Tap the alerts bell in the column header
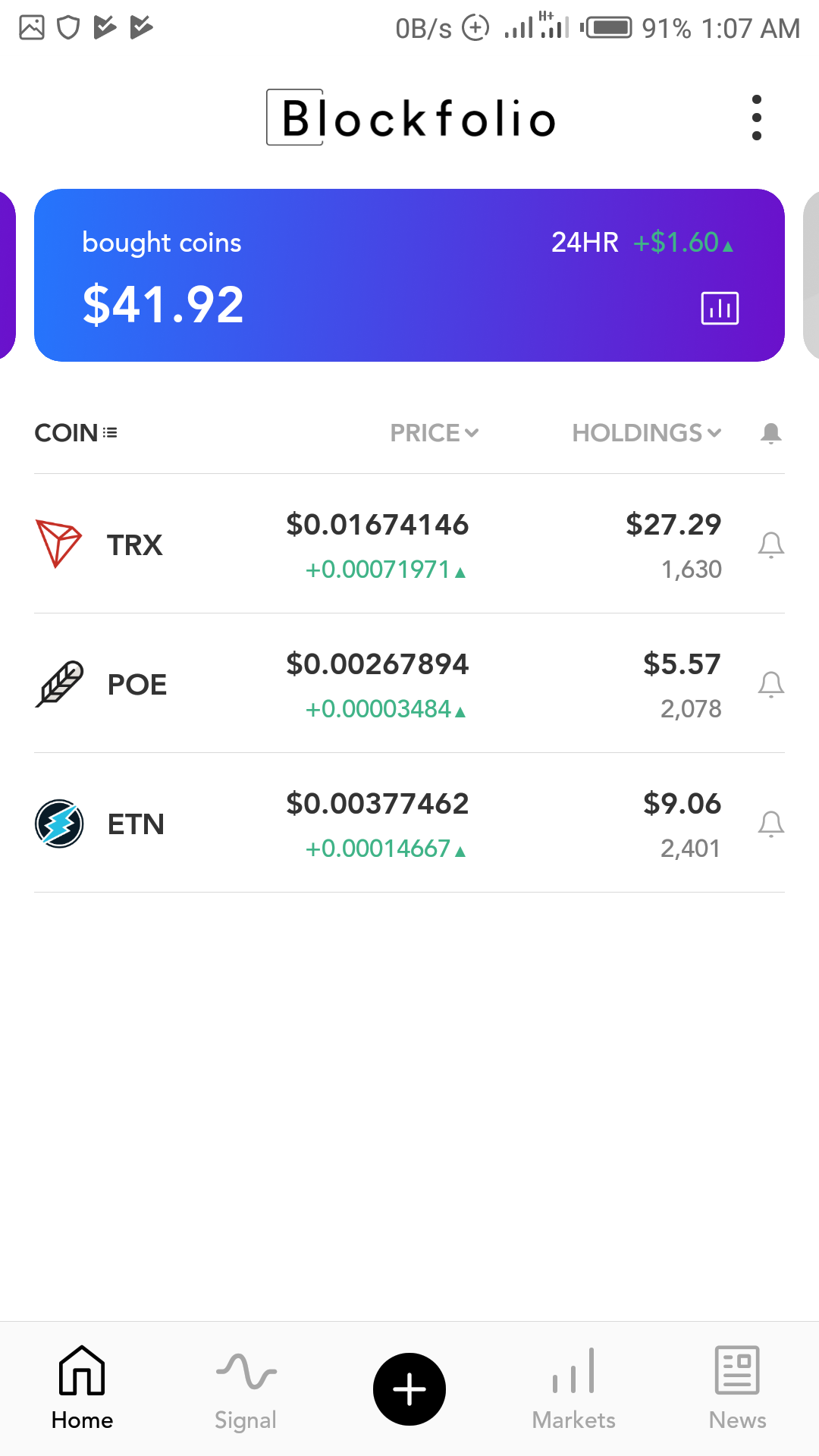 click(771, 433)
